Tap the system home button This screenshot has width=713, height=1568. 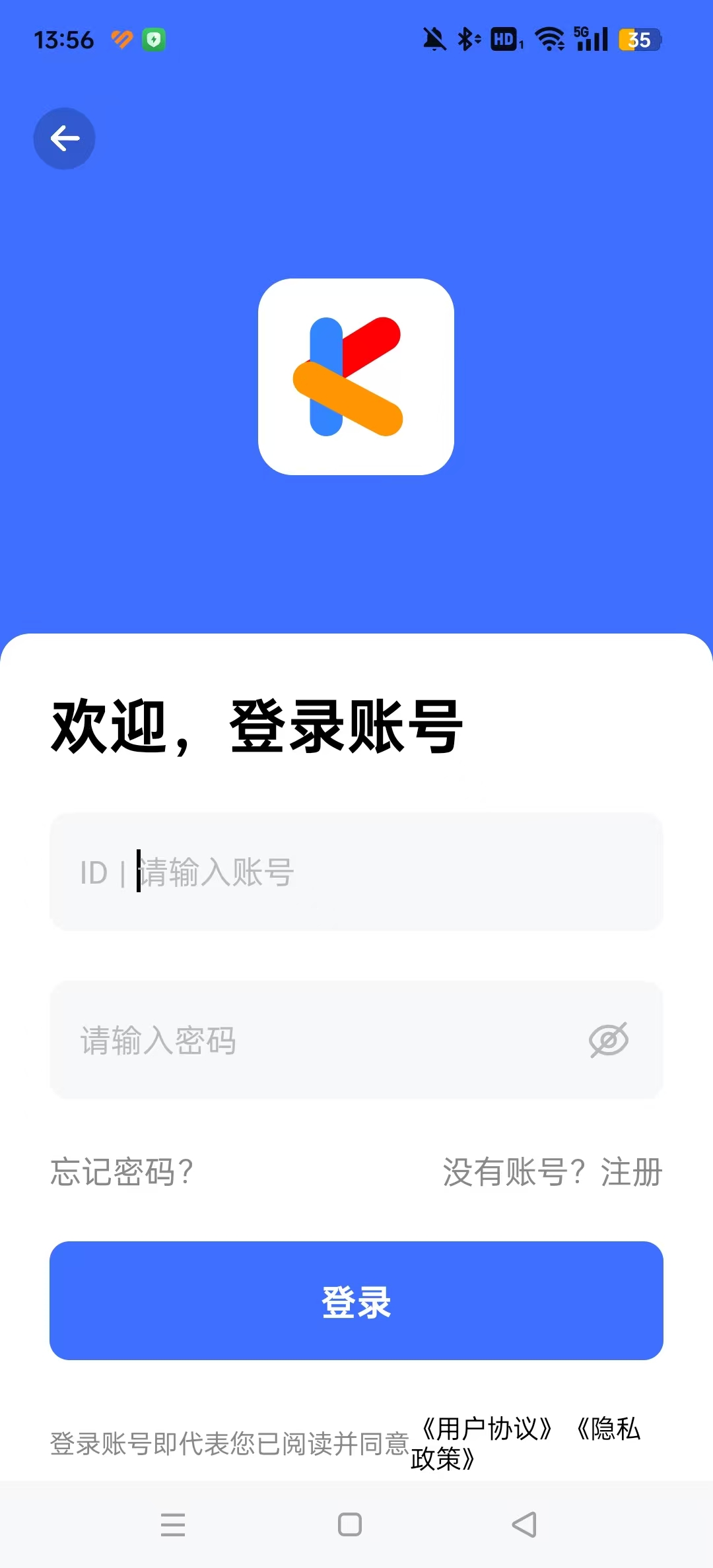tap(350, 1525)
